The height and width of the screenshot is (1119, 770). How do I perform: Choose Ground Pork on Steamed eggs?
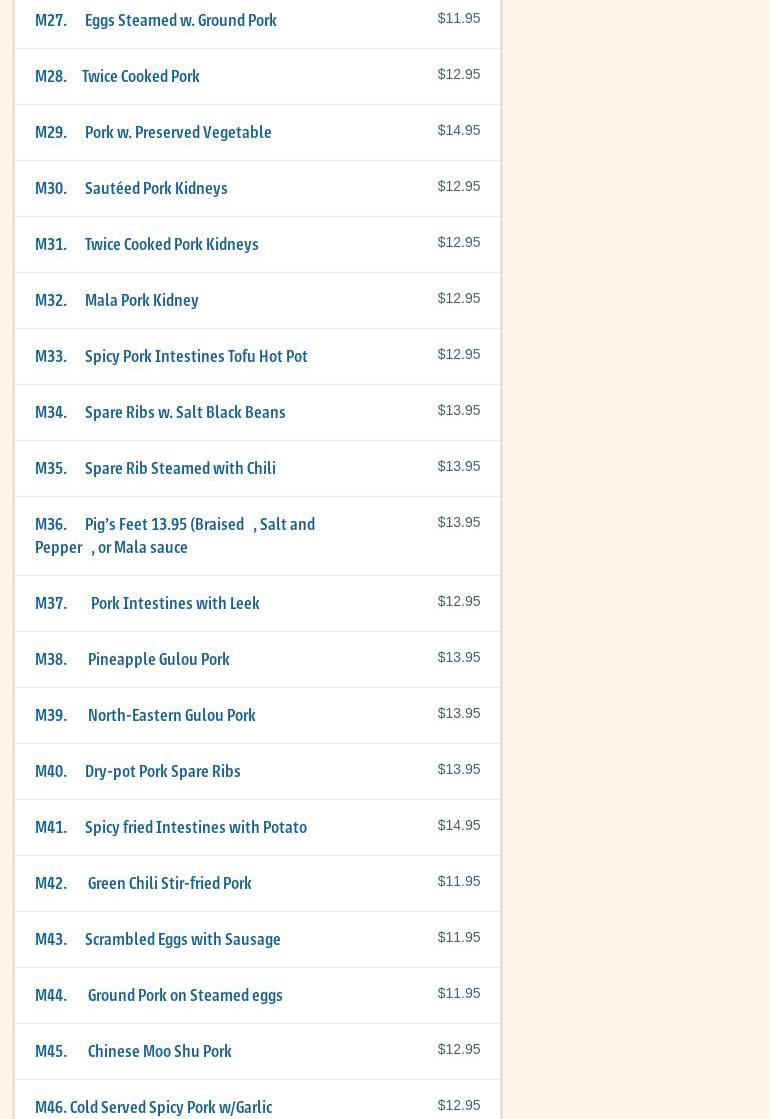tap(184, 995)
